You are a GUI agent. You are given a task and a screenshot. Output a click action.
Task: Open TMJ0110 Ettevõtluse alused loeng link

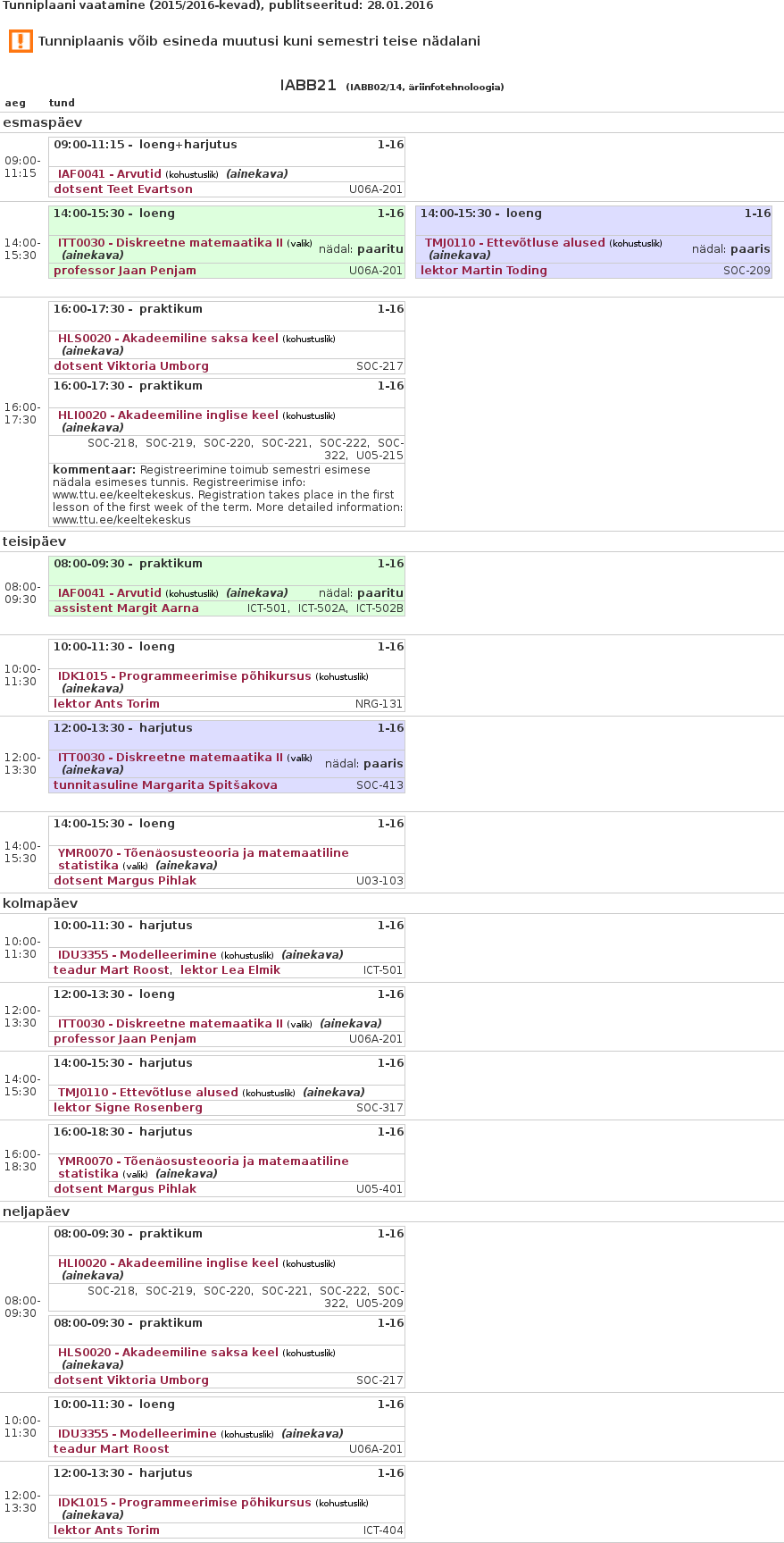pyautogui.click(x=514, y=243)
